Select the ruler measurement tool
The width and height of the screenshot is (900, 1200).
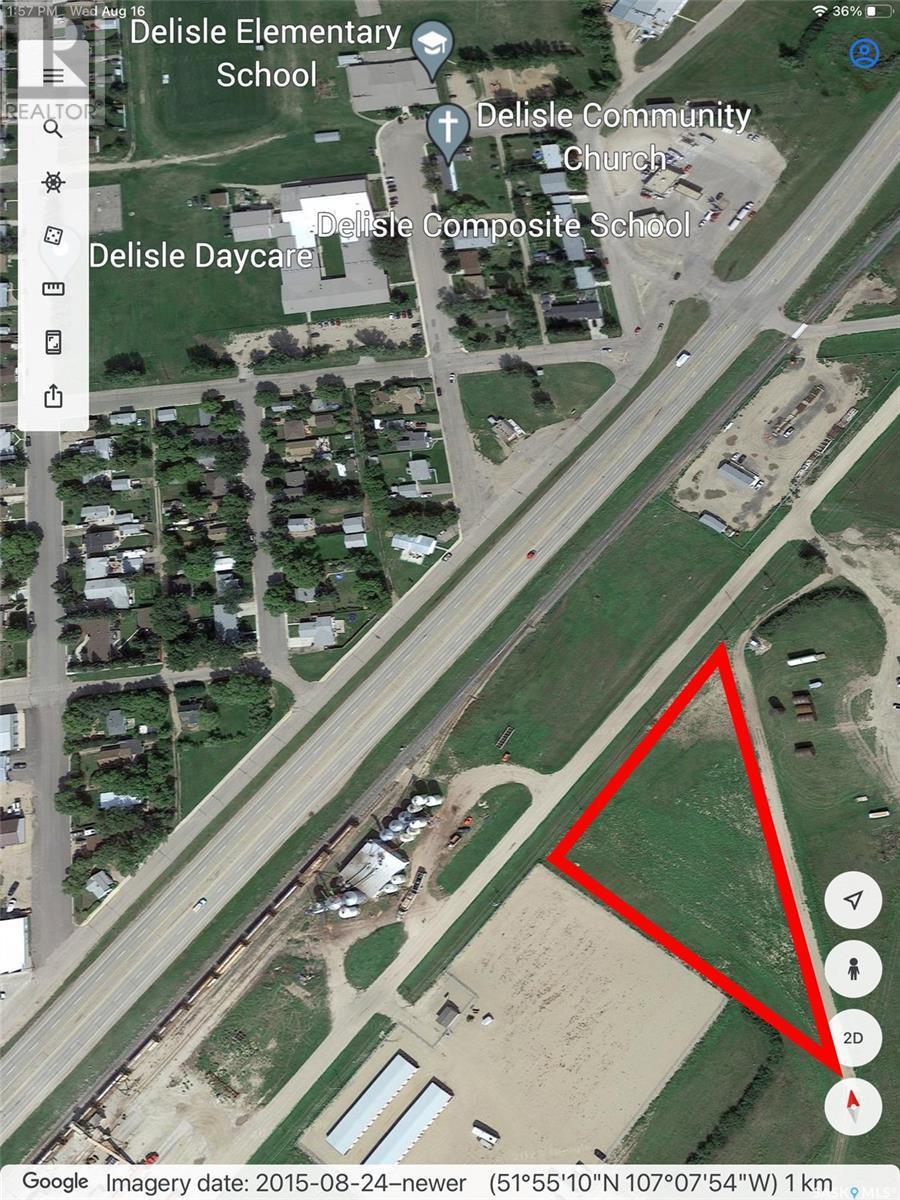click(x=53, y=290)
